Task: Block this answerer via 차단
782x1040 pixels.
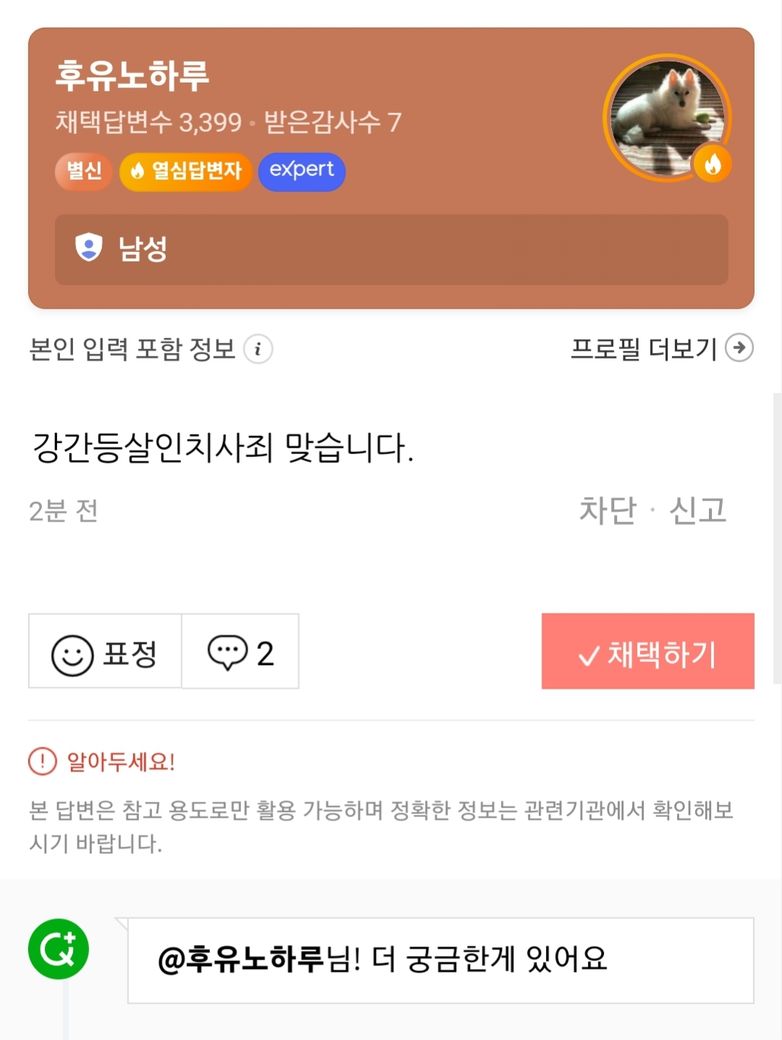Action: [x=607, y=510]
